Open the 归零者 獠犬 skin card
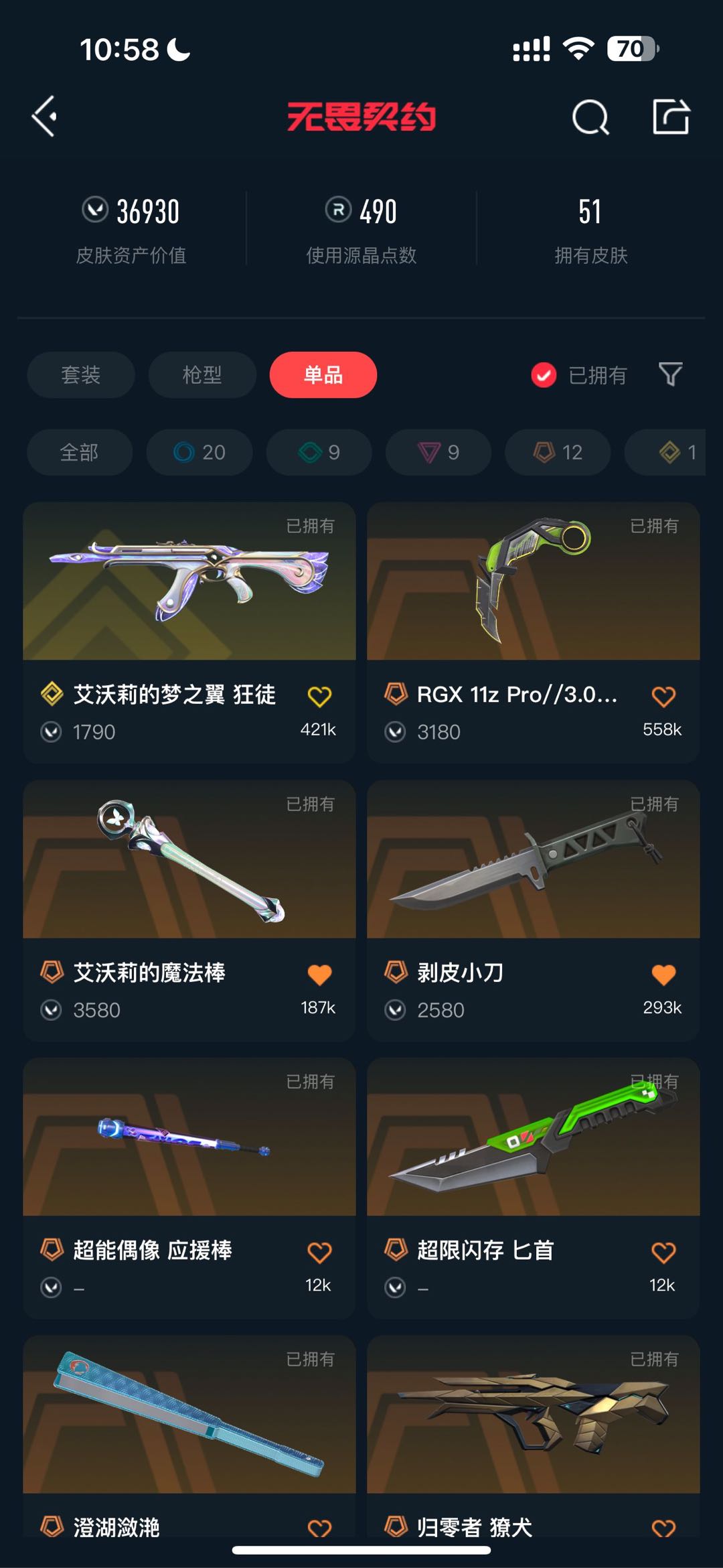Viewport: 723px width, 1568px height. click(533, 1415)
